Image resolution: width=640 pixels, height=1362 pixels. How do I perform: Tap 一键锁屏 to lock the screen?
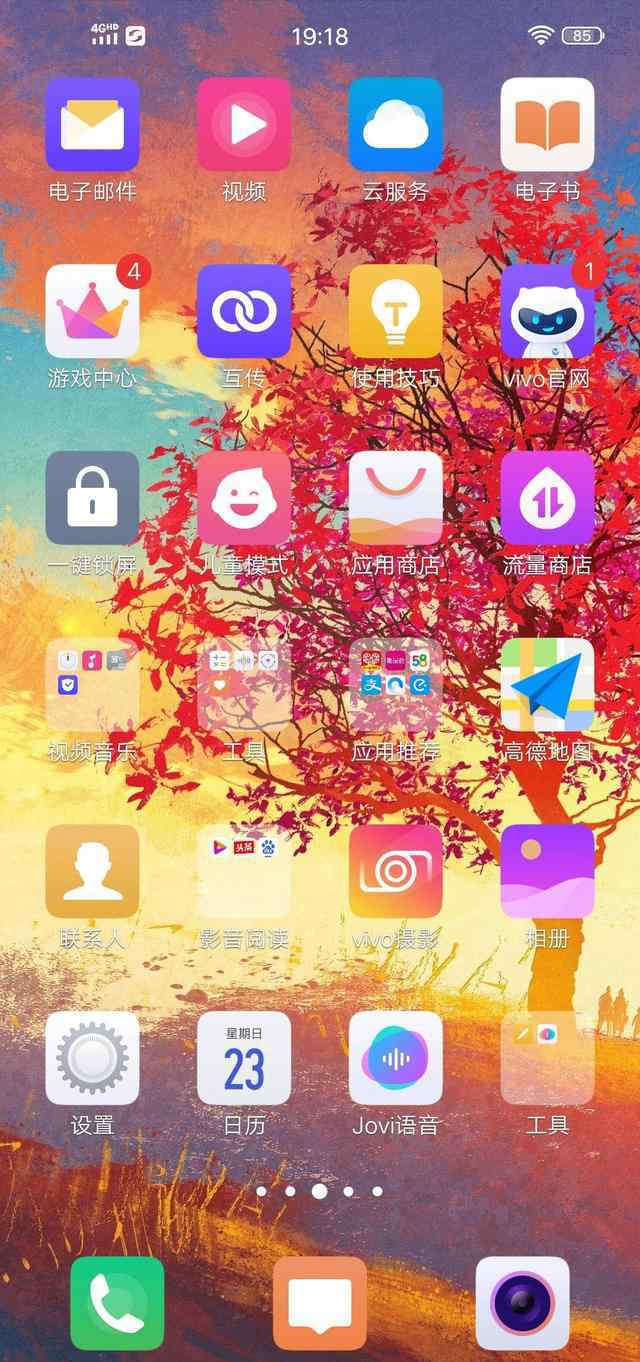[x=92, y=498]
